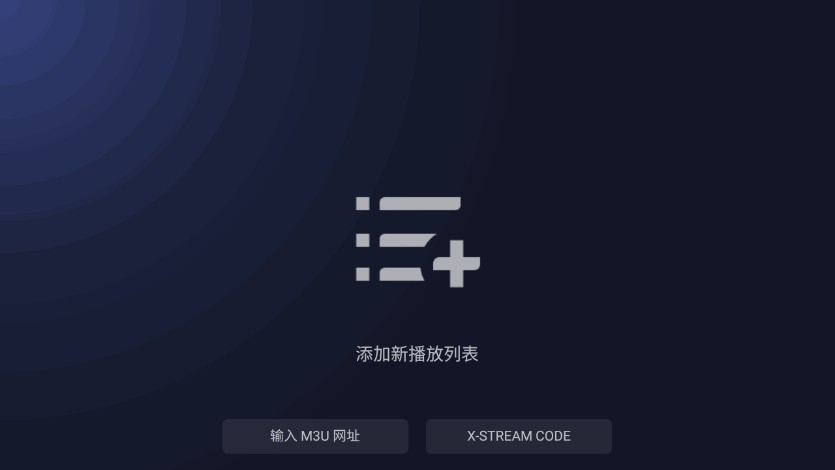835x470 pixels.
Task: Choose the X-STREAM CODE option
Action: [x=518, y=436]
